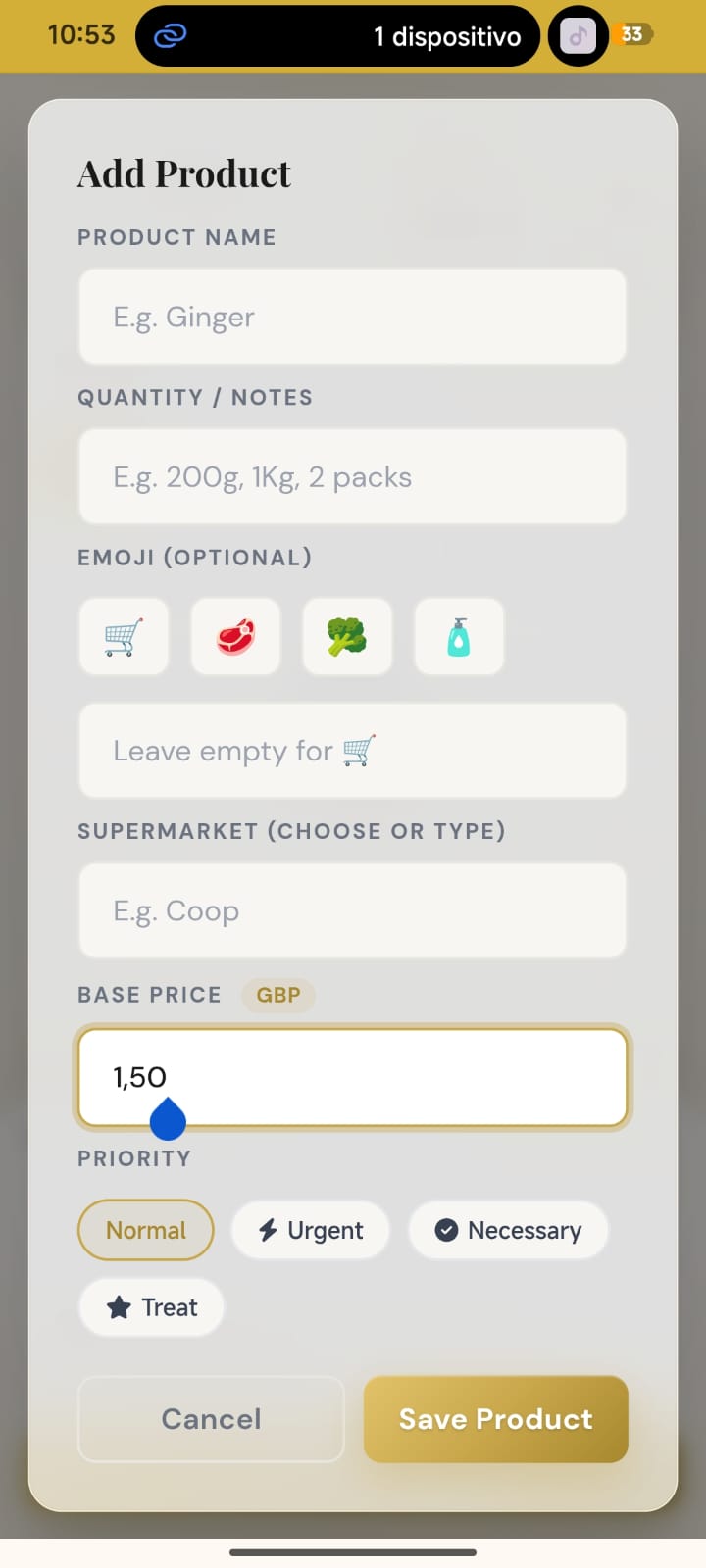Choose the meat emoji for the product
Viewport: 706px width, 1568px height.
coord(235,637)
